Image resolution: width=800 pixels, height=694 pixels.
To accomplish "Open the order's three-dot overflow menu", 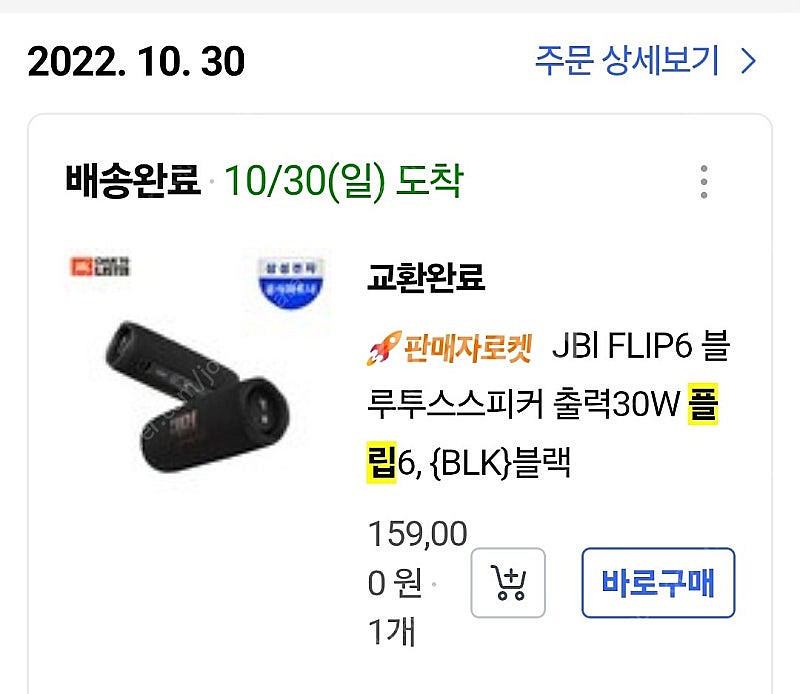I will point(704,182).
